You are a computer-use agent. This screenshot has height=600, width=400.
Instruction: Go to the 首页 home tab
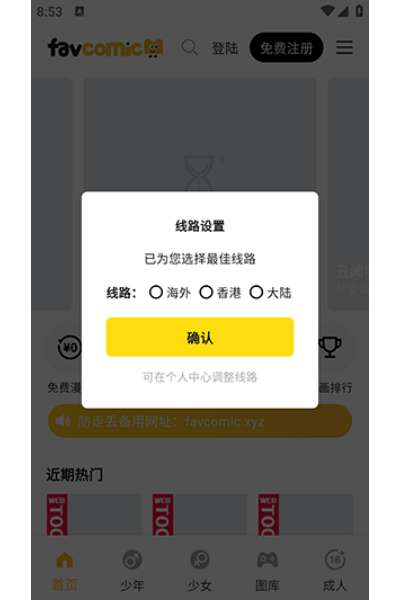65,570
